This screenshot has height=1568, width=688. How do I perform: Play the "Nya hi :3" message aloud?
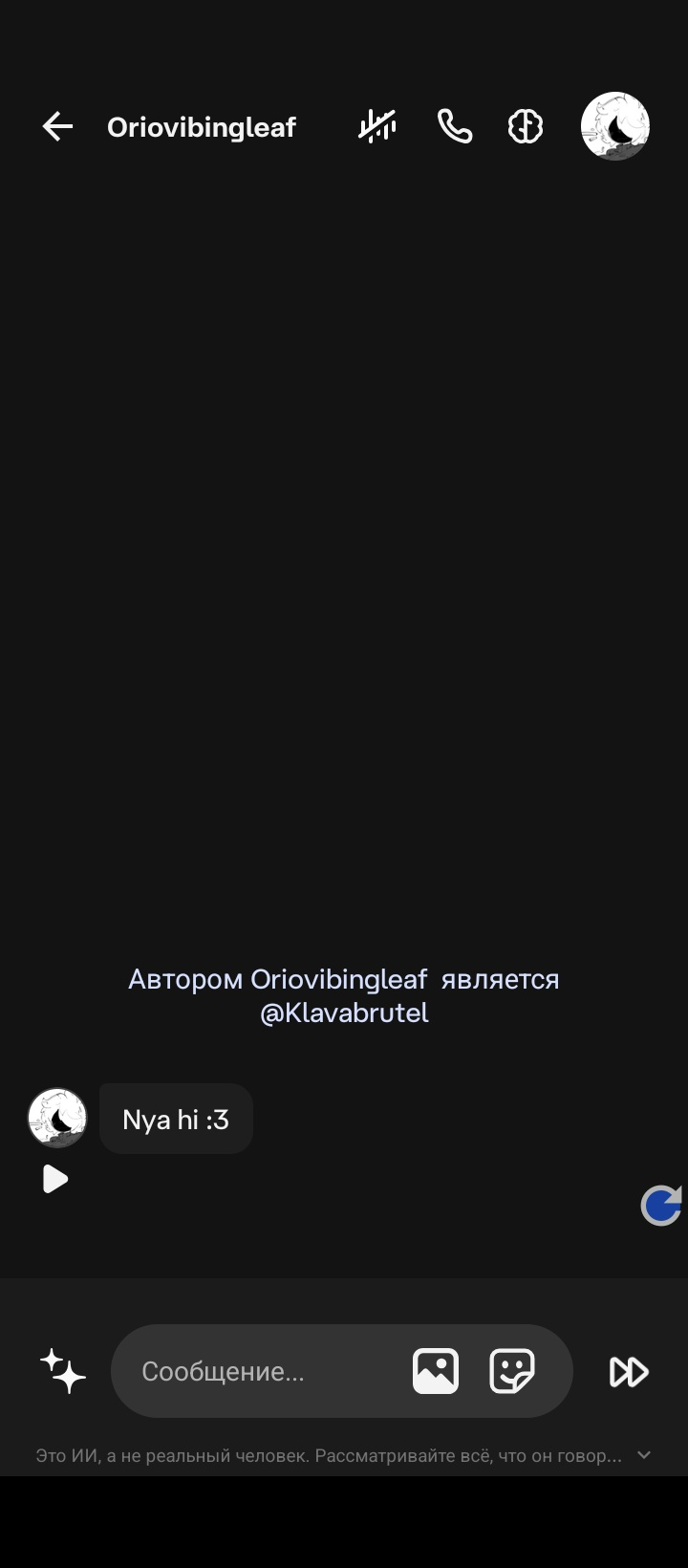(55, 1180)
